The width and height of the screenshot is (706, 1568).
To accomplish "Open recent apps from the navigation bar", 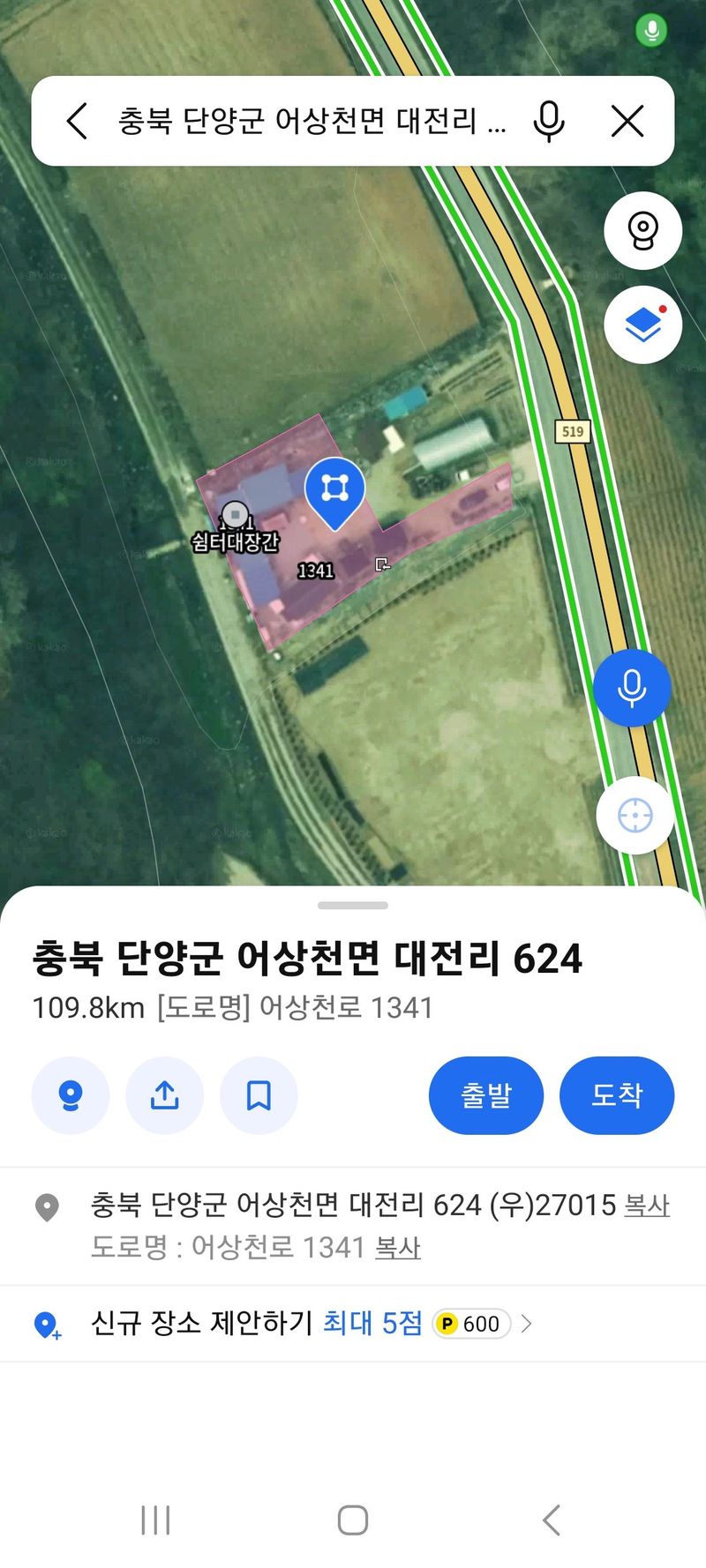I will click(x=155, y=1519).
